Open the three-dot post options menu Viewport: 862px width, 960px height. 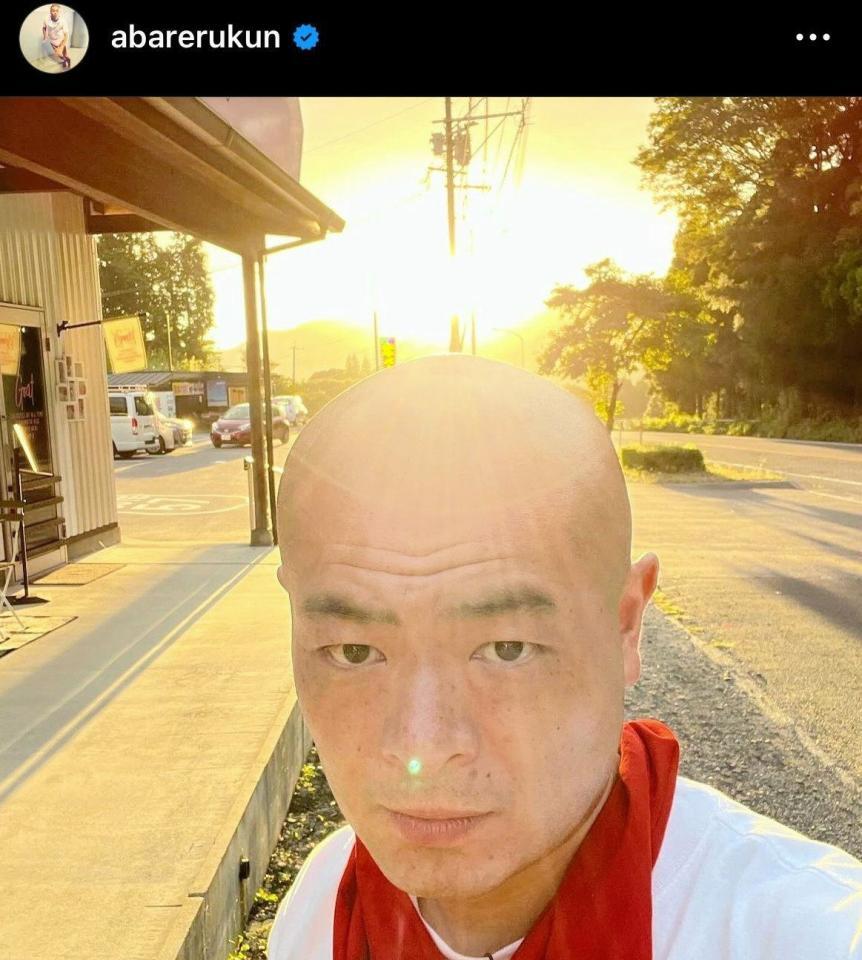(x=812, y=38)
